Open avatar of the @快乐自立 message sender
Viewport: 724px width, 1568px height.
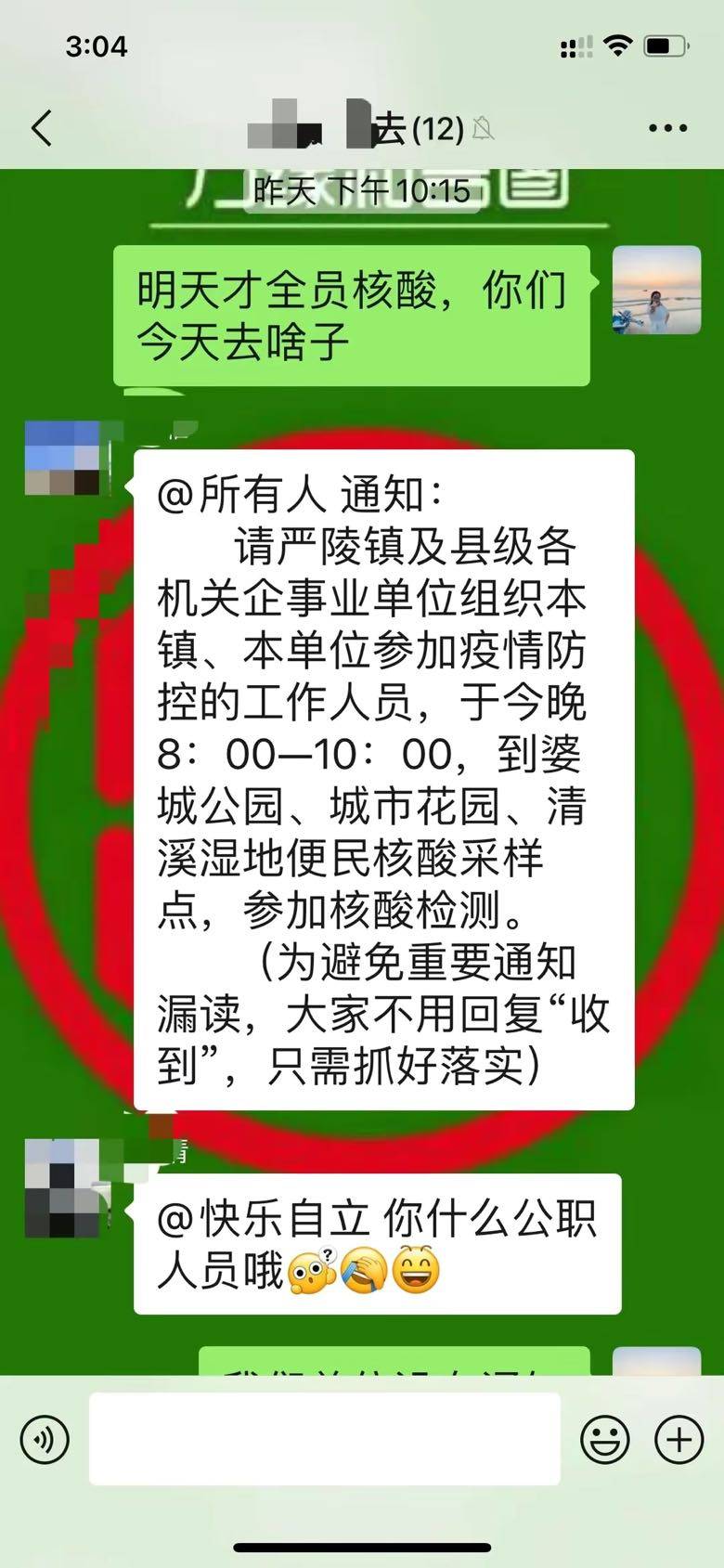[x=63, y=1187]
